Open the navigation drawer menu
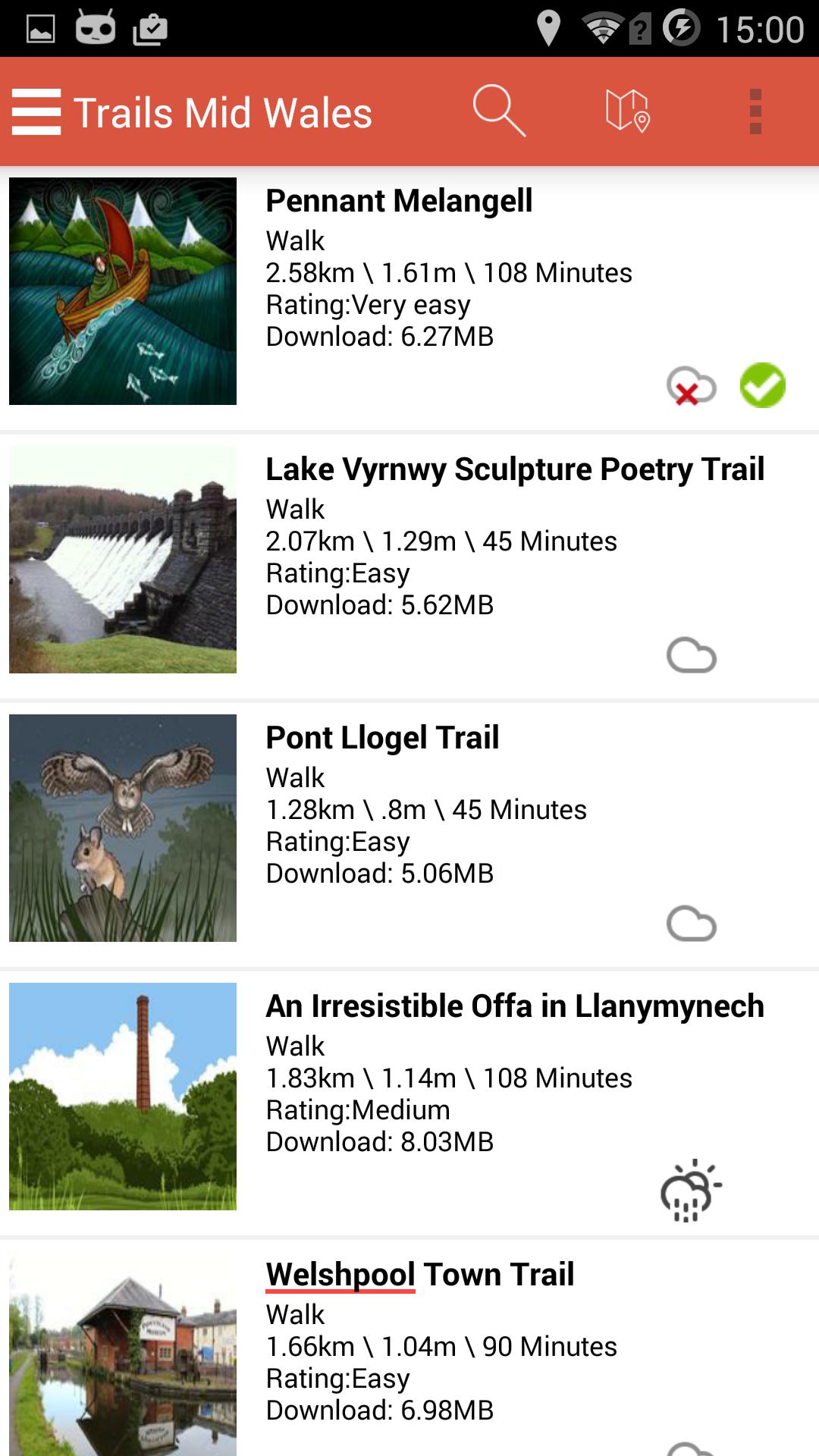 (x=36, y=112)
